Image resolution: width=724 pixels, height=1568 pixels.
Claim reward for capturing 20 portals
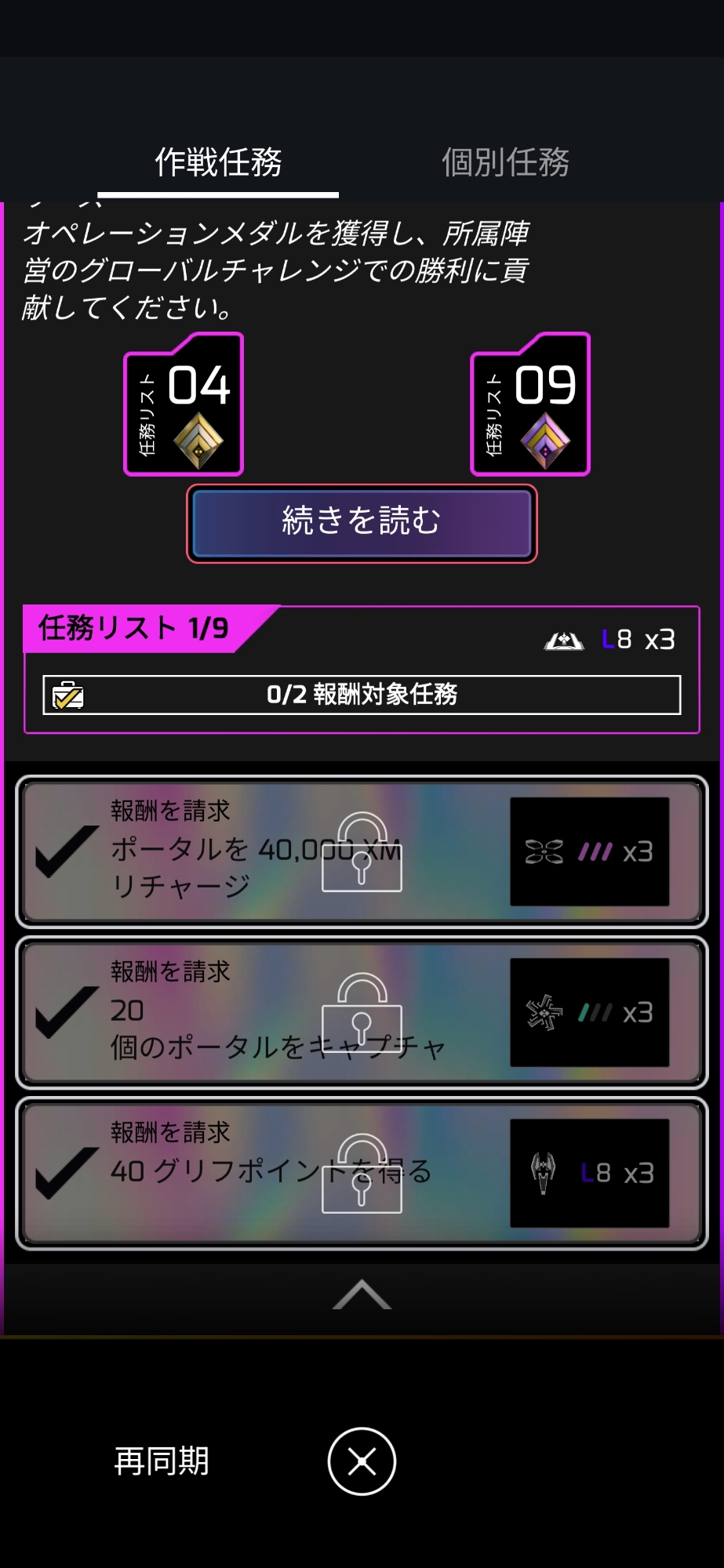coord(362,1012)
